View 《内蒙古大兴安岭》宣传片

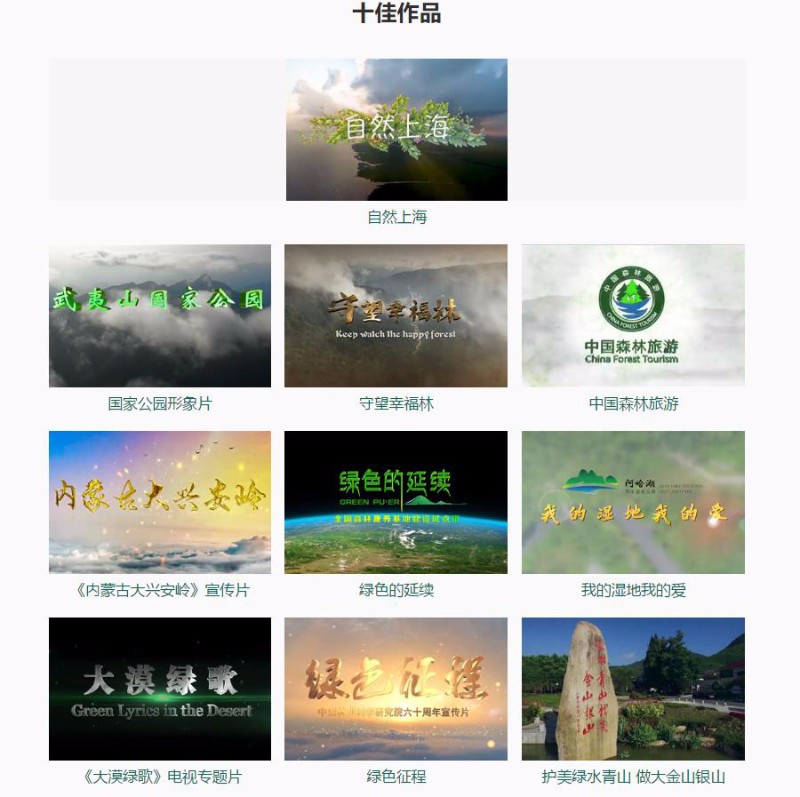pos(160,502)
